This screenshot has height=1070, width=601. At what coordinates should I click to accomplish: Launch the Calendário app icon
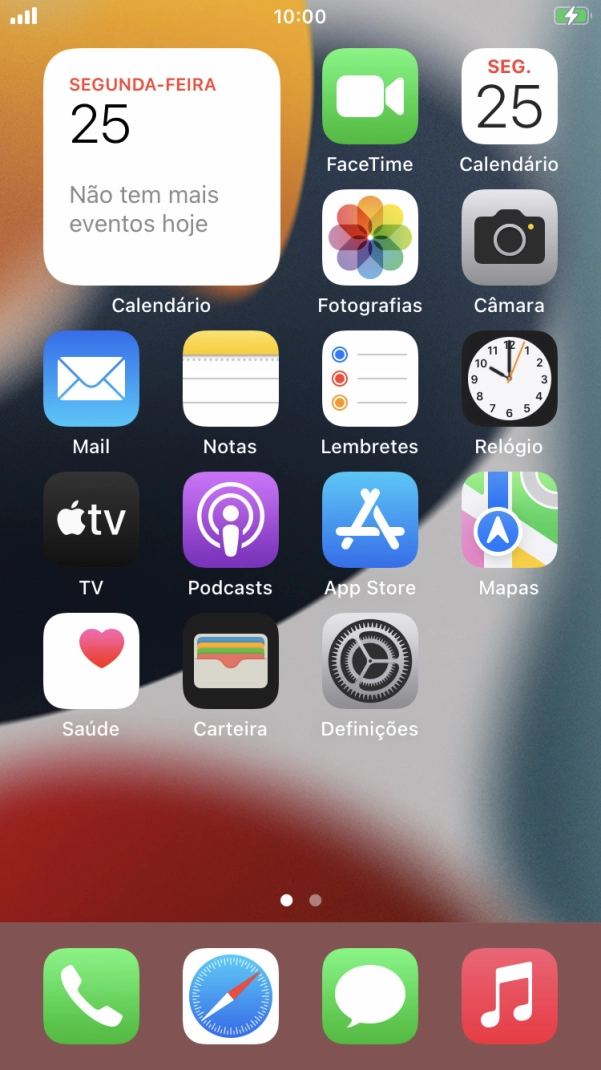509,96
